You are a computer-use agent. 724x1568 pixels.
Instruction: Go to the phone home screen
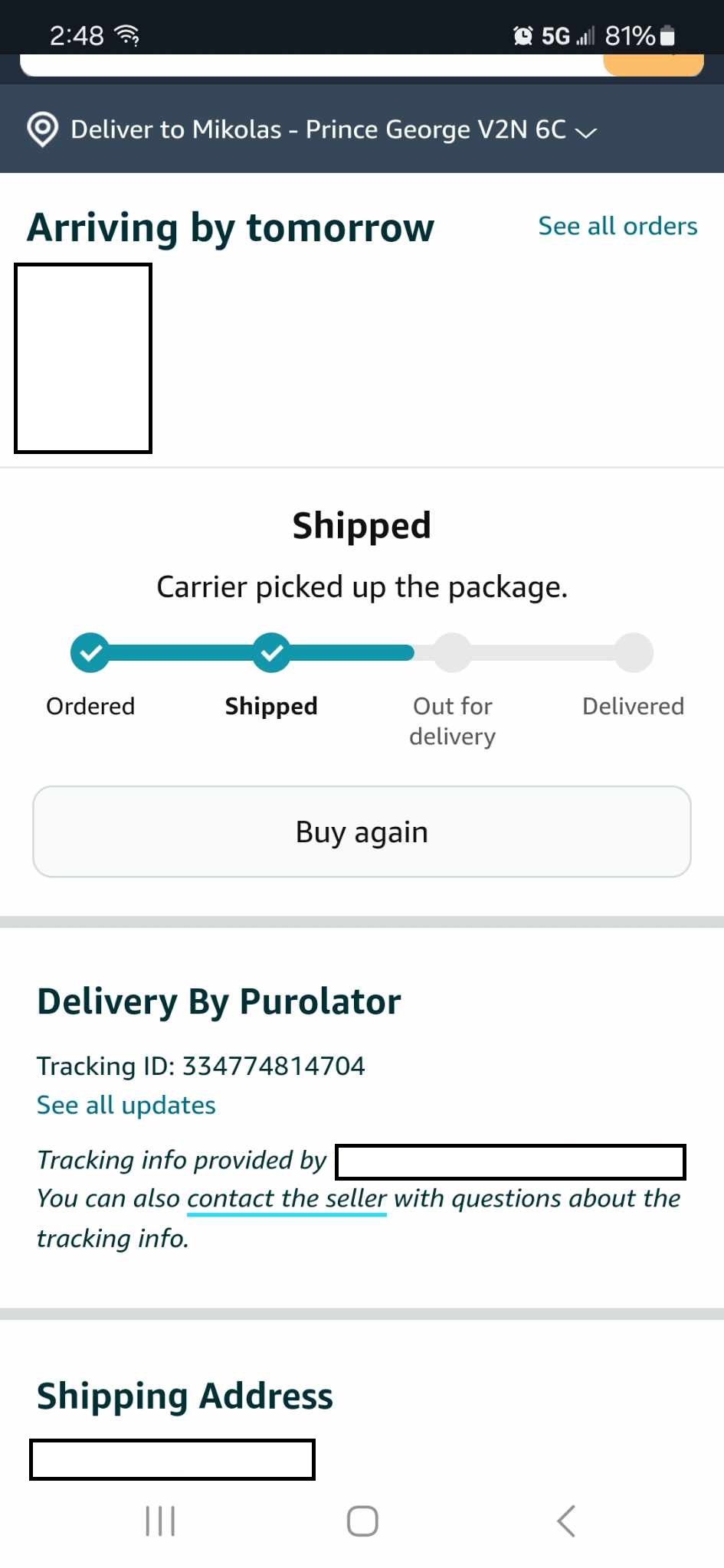(x=362, y=1521)
